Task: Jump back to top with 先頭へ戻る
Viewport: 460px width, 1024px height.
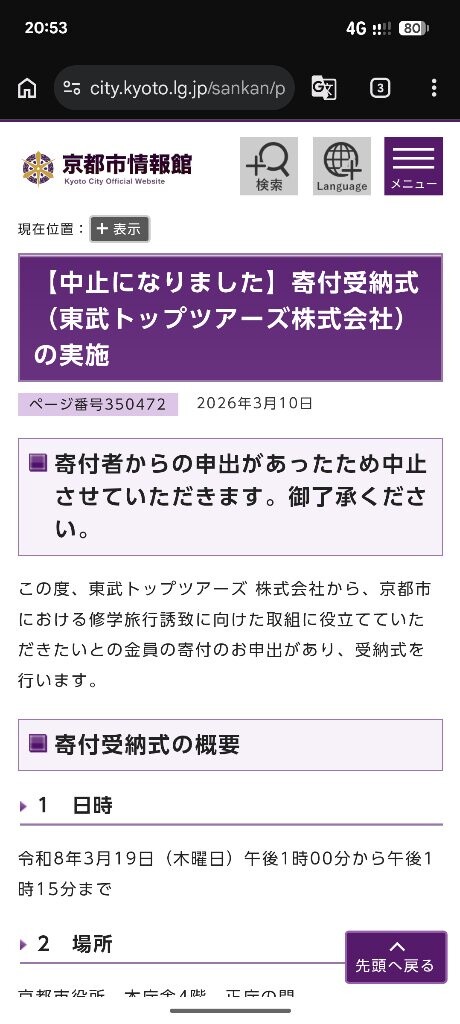Action: click(x=396, y=957)
